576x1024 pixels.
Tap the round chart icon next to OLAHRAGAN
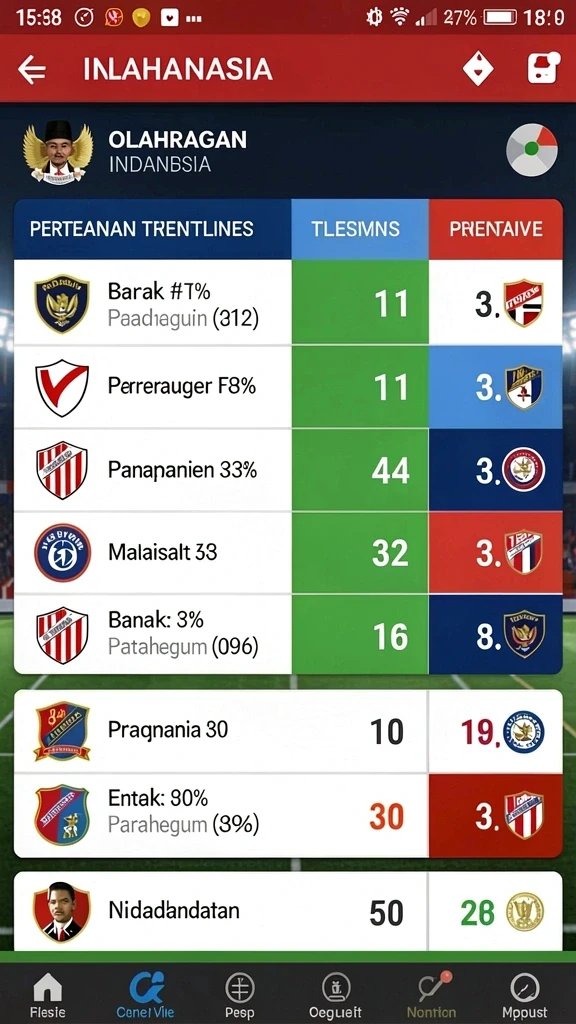coord(532,150)
